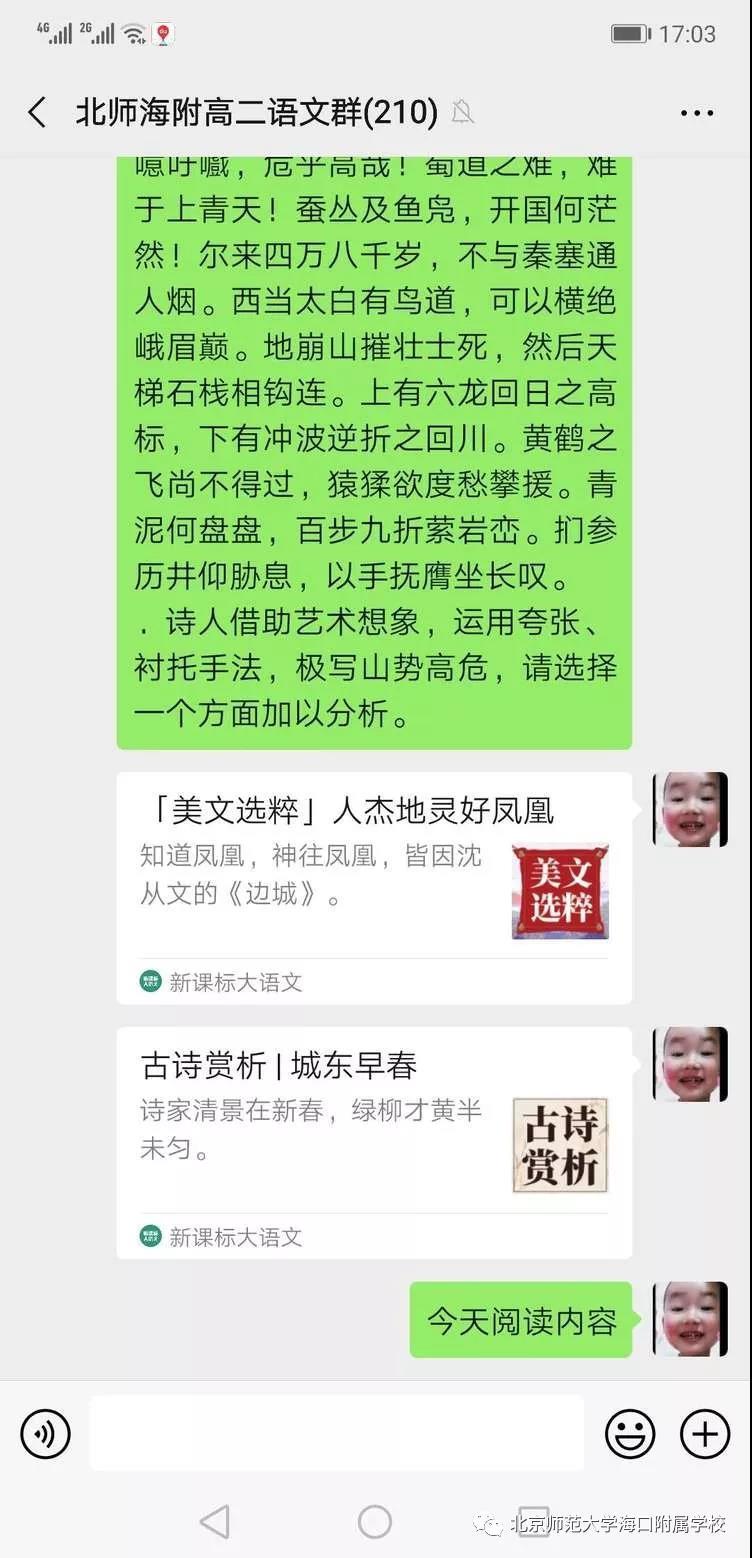Open the emoji picker
The width and height of the screenshot is (752, 1558).
tap(630, 1434)
